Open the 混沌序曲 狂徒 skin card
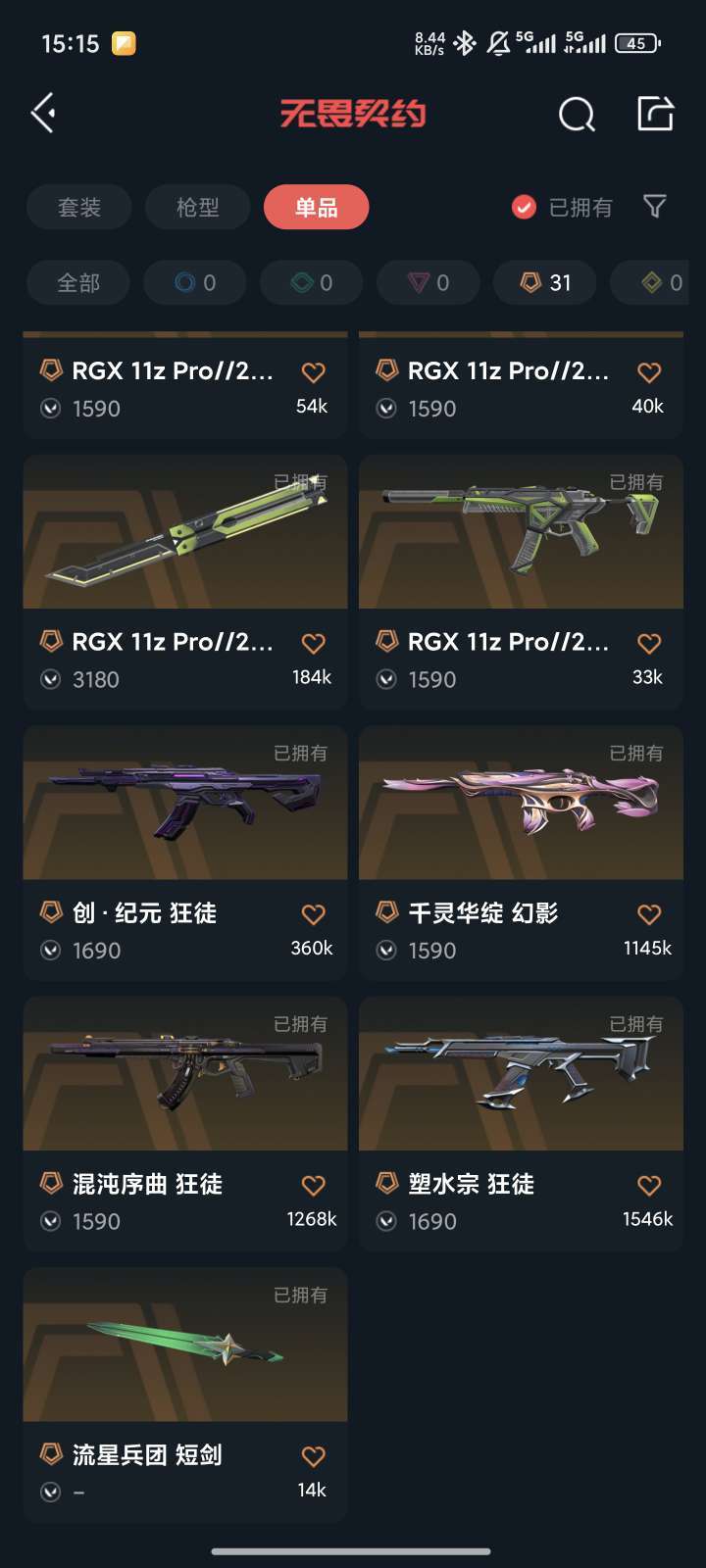The height and width of the screenshot is (1568, 706). (185, 1124)
